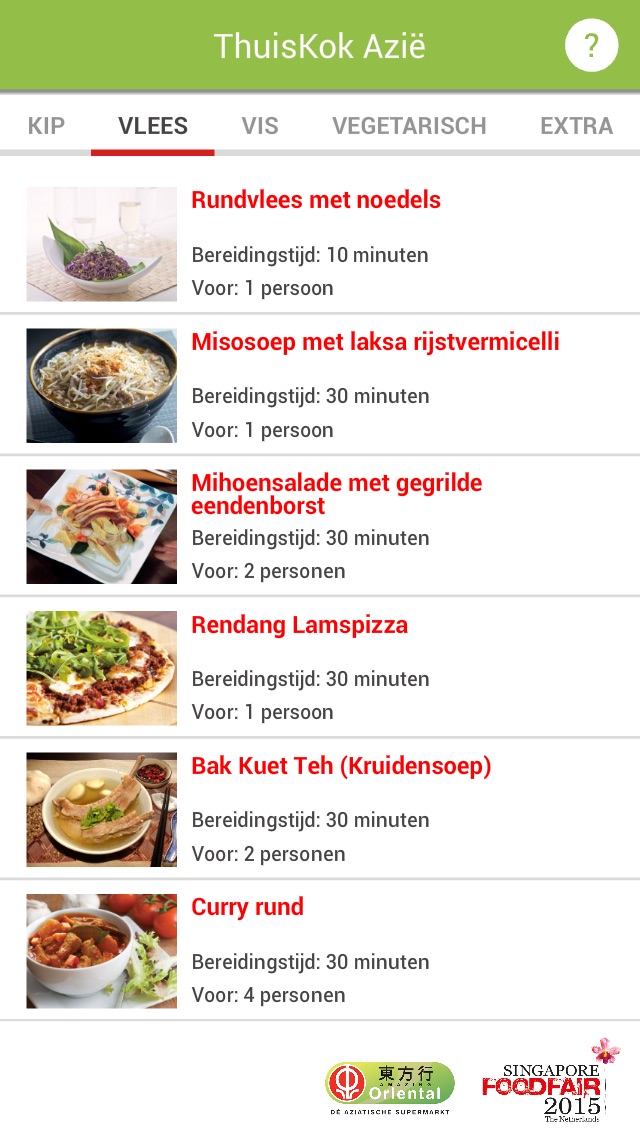
Task: Switch to the KIP tab
Action: [46, 125]
